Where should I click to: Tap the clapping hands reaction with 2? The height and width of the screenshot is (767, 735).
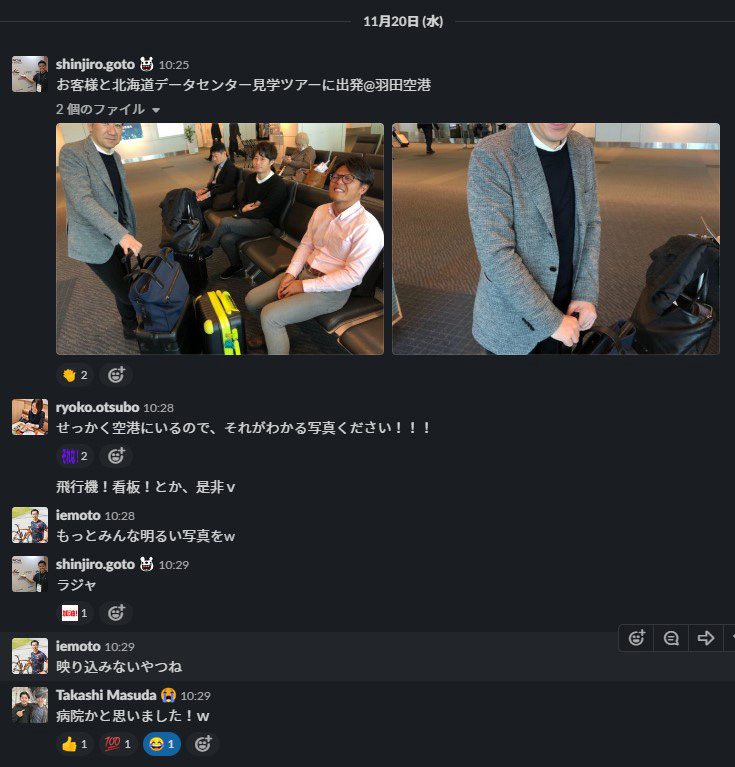(74, 375)
